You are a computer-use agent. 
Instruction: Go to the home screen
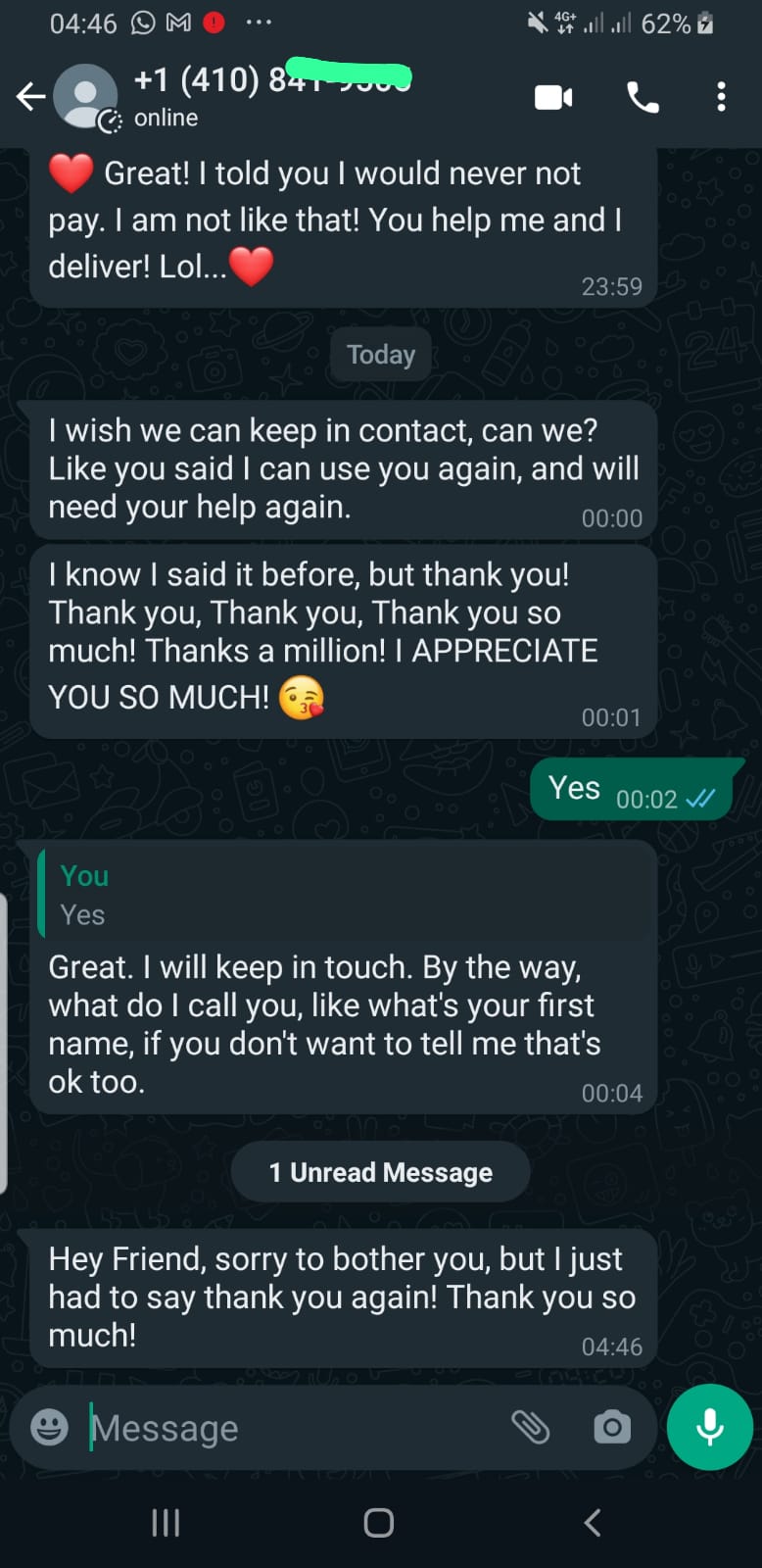pos(379,1522)
